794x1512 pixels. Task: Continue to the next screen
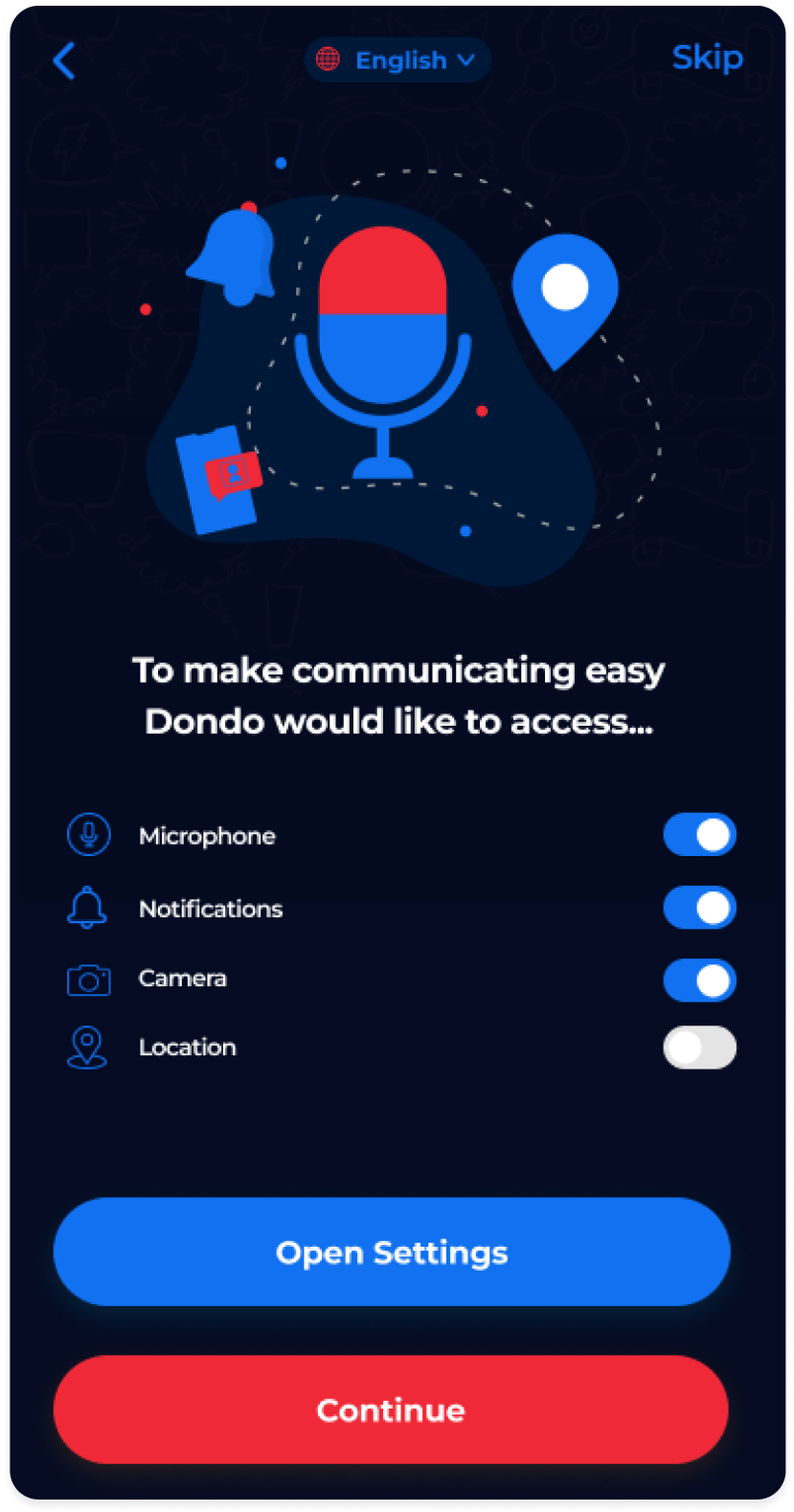point(392,1410)
